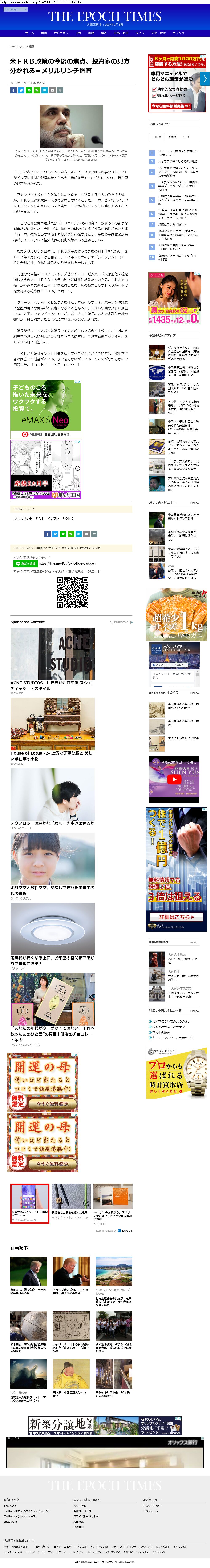210x1568 pixels.
Task: Open the 中国 navigation menu item
Action: coord(44,33)
